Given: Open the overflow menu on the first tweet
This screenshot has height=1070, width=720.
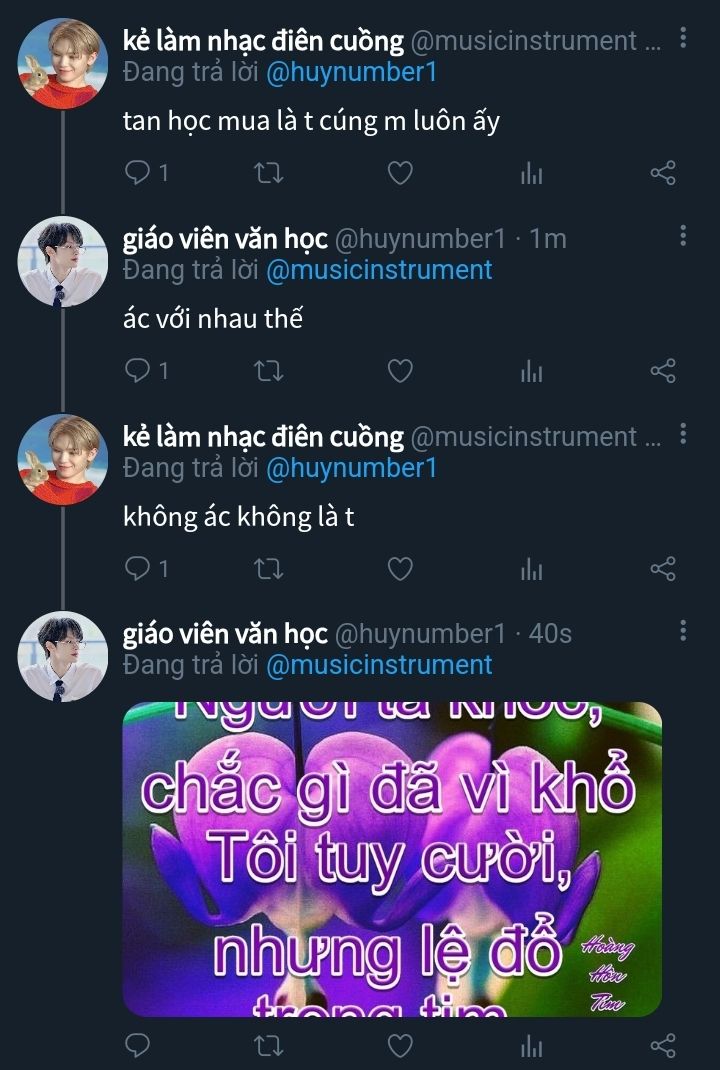Looking at the screenshot, I should 683,38.
